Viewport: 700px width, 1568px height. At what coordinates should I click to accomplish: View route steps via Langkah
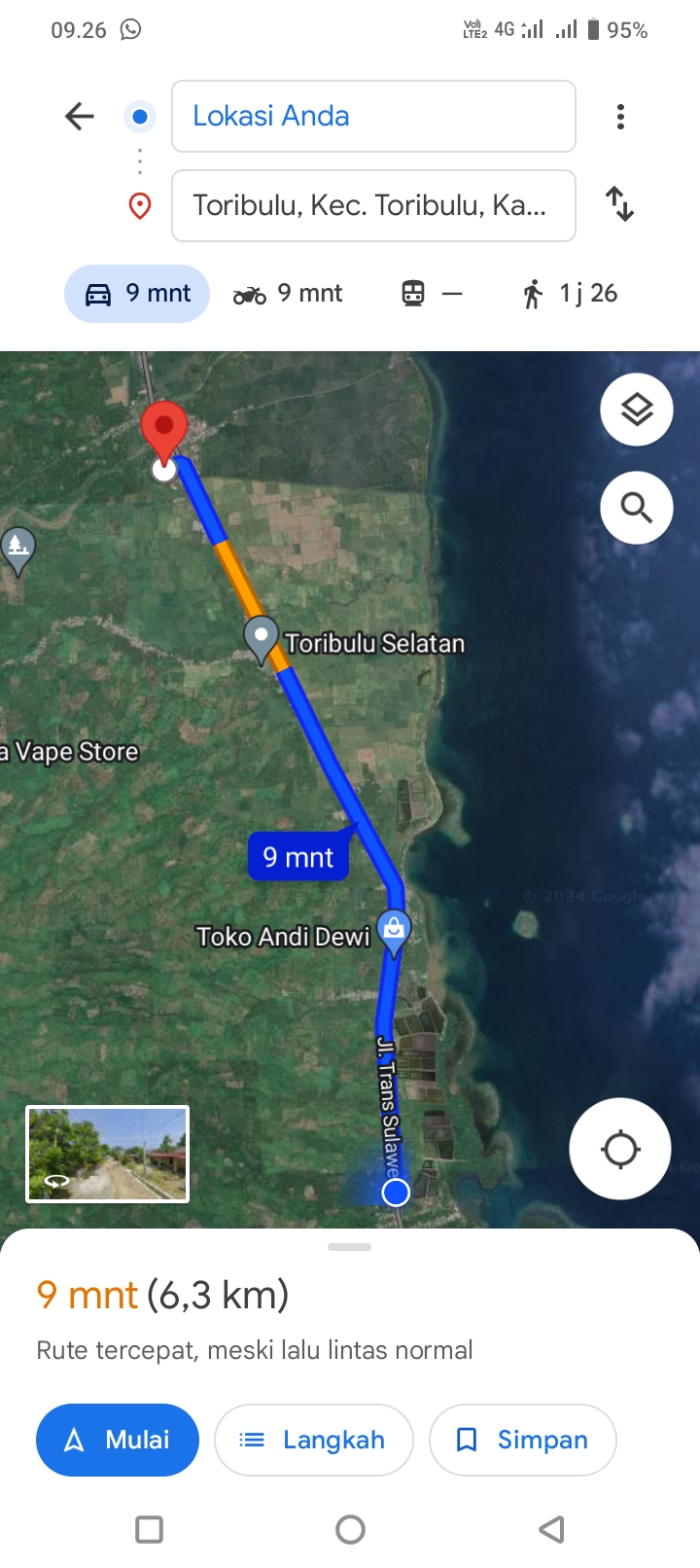click(x=314, y=1440)
